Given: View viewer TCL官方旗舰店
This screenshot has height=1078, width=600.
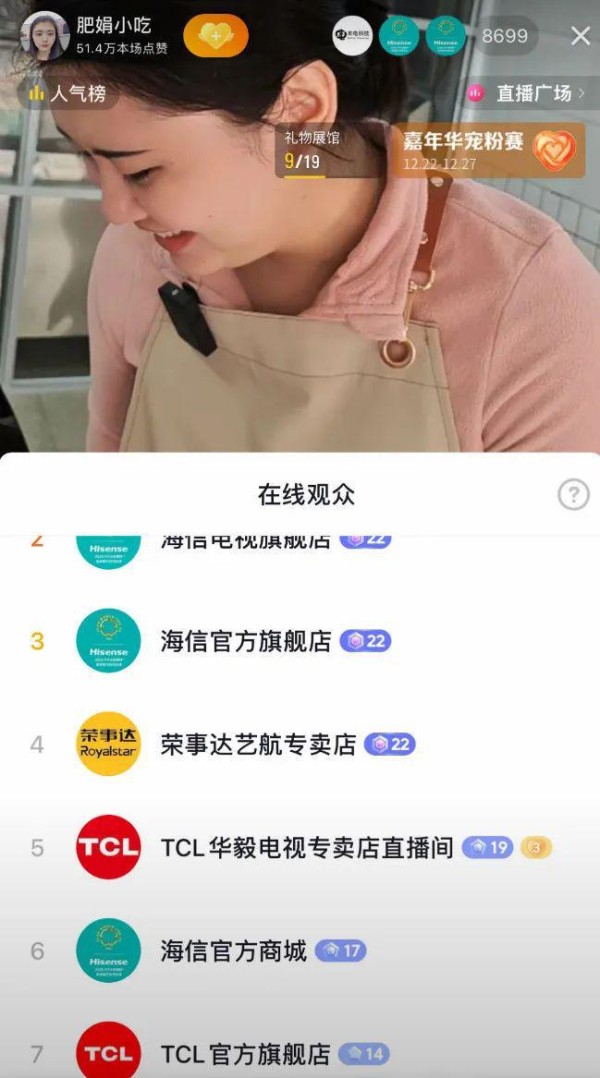Looking at the screenshot, I should click(x=245, y=1053).
